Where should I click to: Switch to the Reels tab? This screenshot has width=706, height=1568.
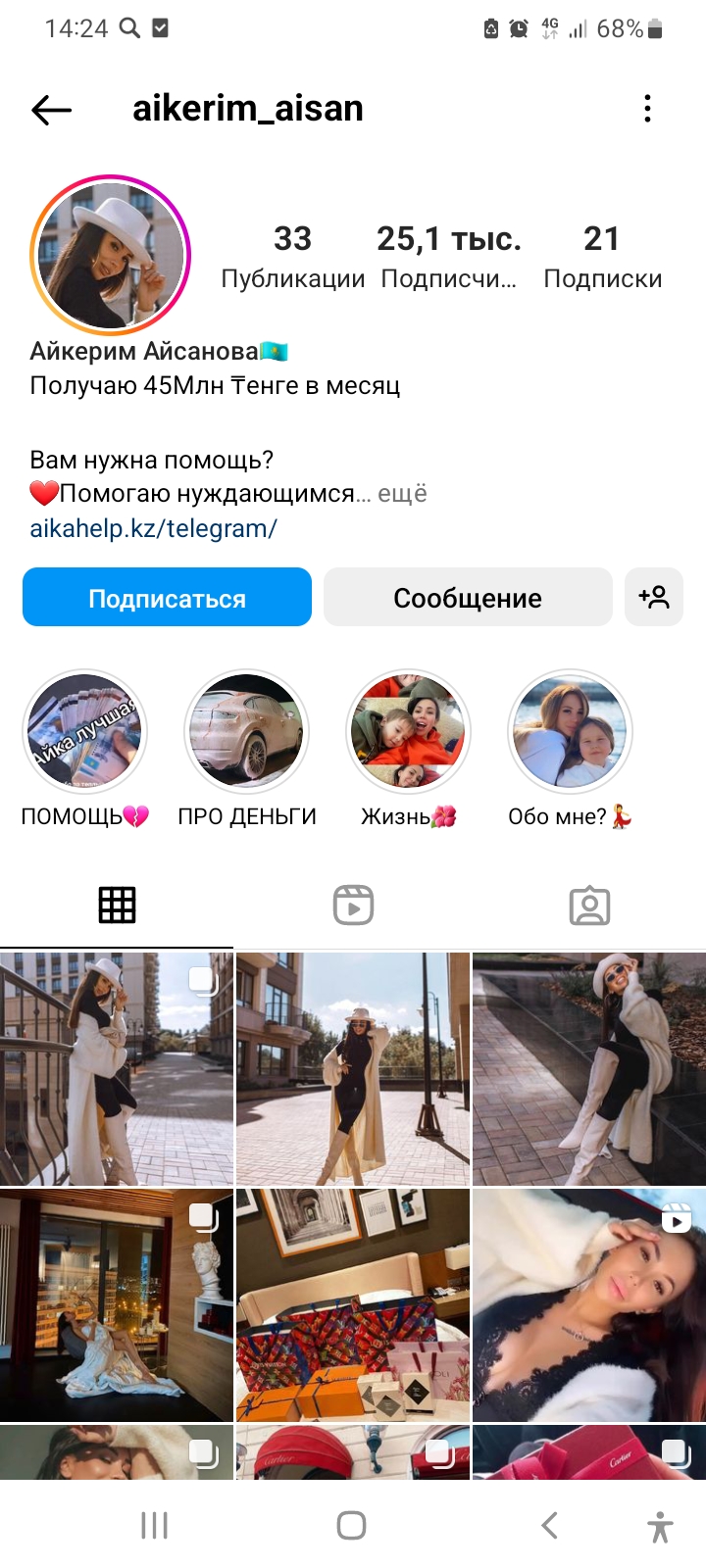(x=353, y=905)
